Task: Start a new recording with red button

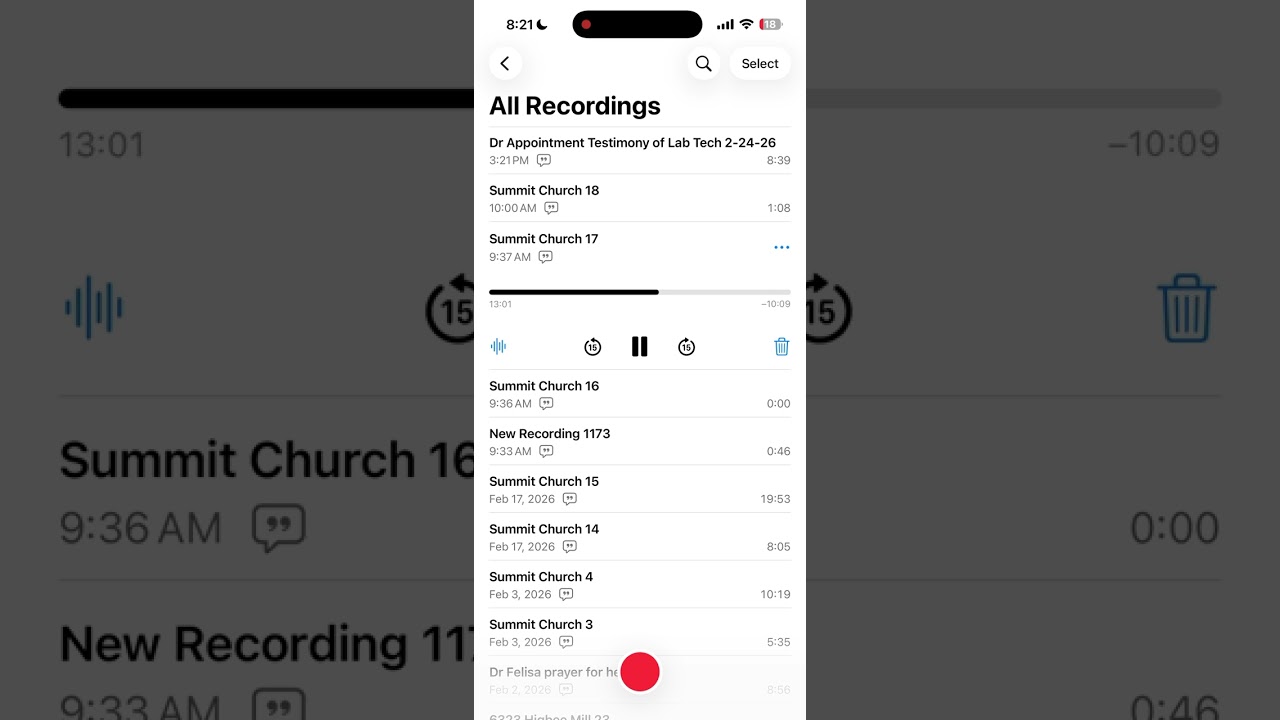Action: [640, 672]
